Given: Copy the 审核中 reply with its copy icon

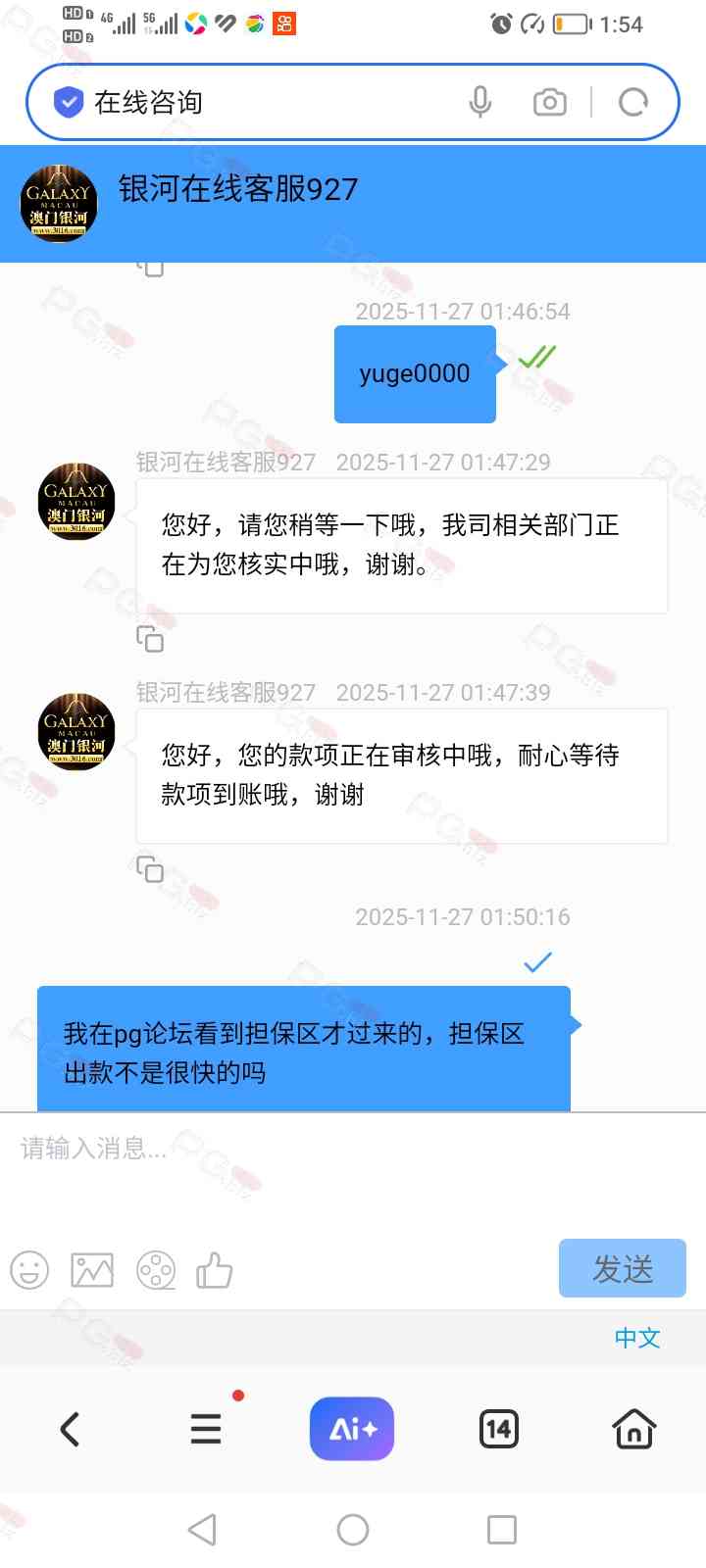Looking at the screenshot, I should (x=150, y=868).
